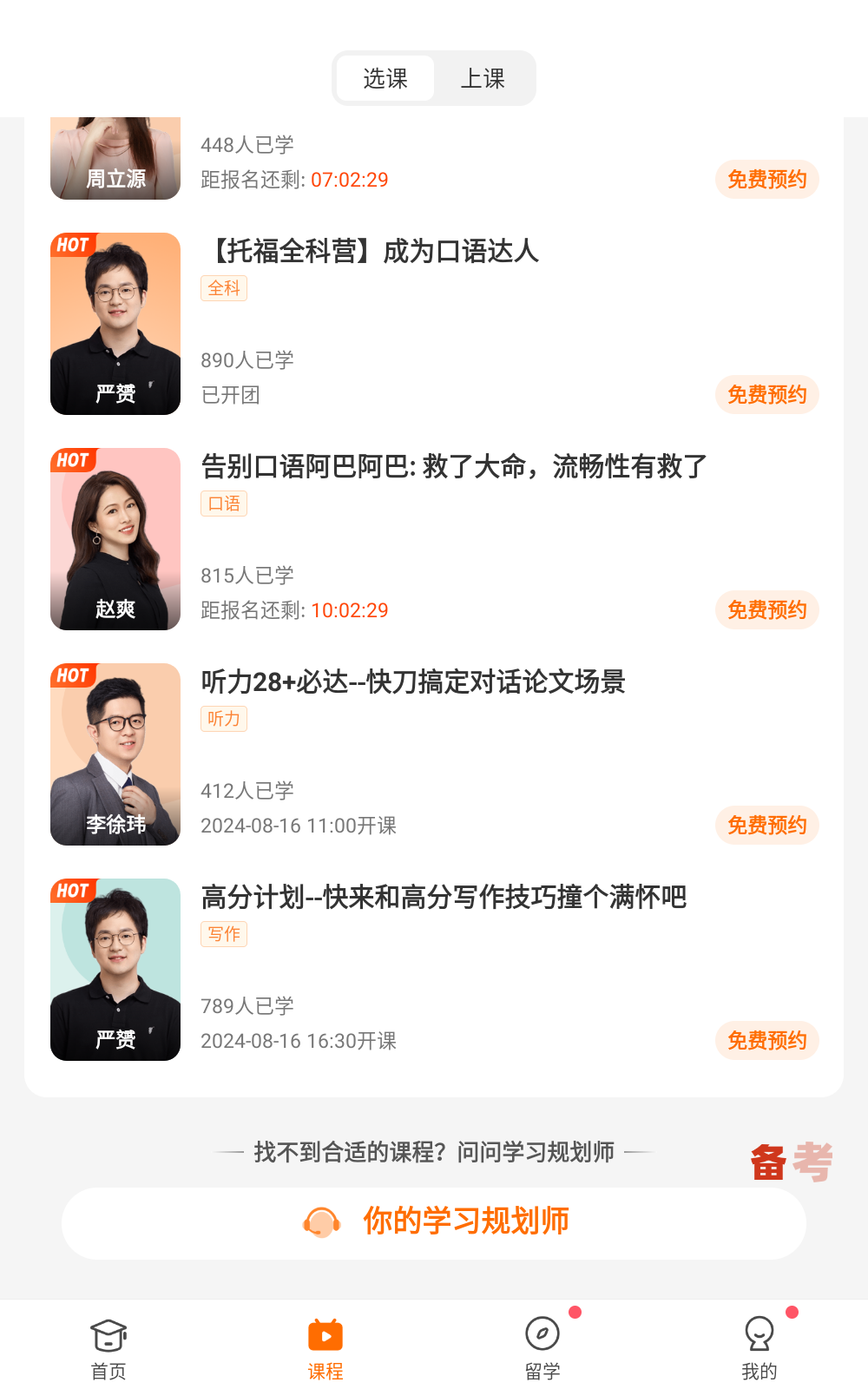Screen dimensions: 868x1389
Task: Open 告别口语阿巴阿巴 course by 赵爽
Action: 453,467
